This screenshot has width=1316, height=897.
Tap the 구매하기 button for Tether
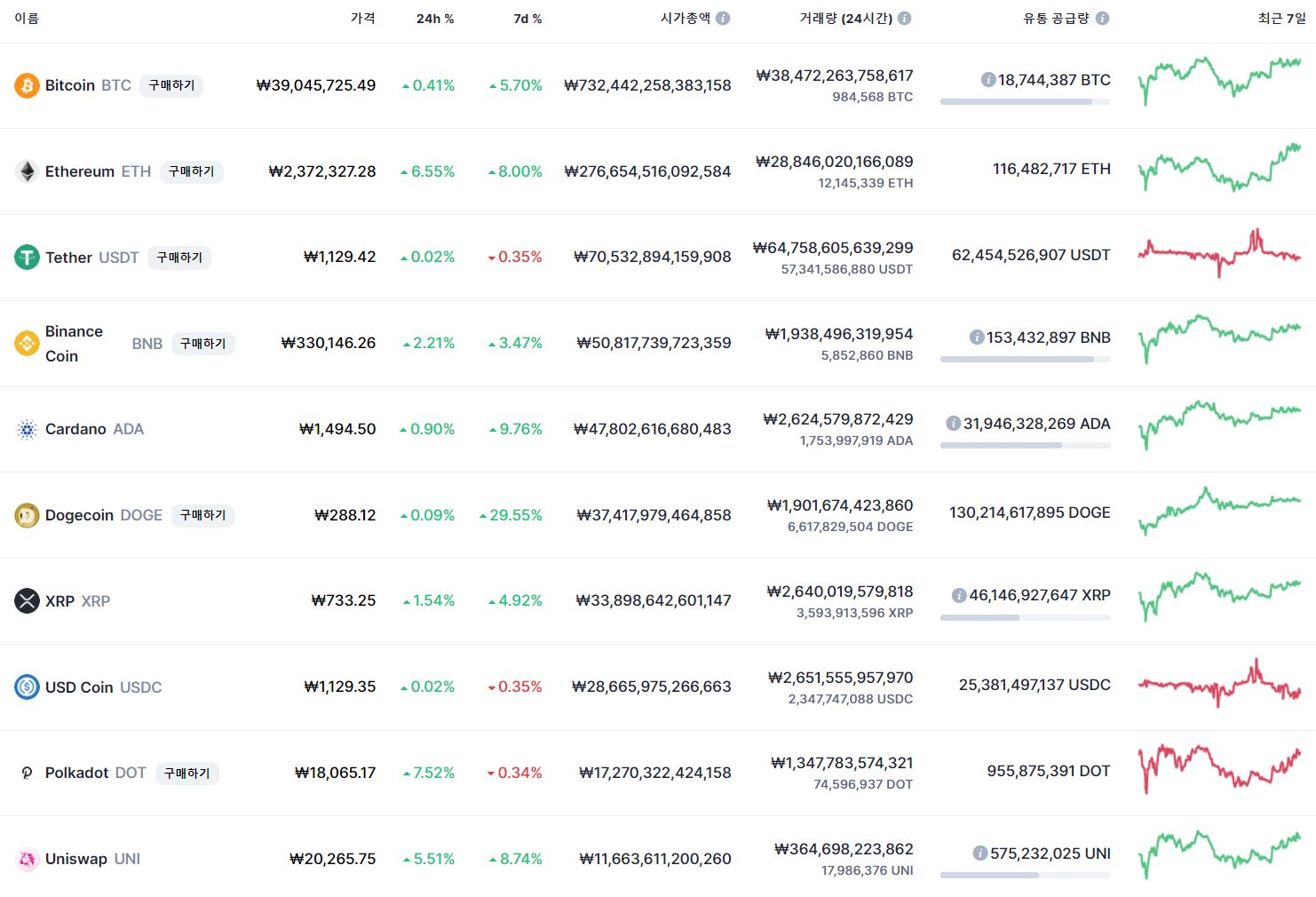pyautogui.click(x=179, y=258)
